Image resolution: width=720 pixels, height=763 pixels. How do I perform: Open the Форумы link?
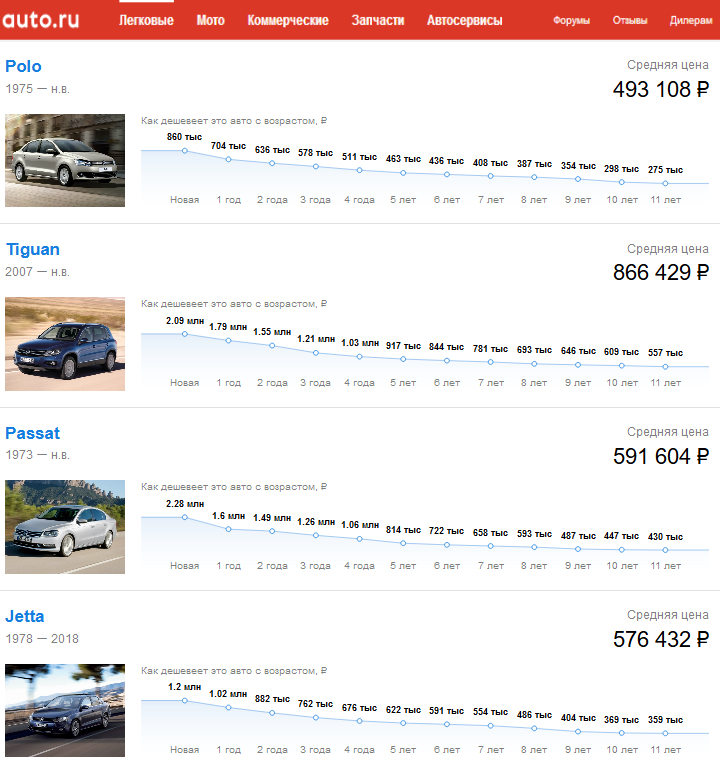click(571, 20)
